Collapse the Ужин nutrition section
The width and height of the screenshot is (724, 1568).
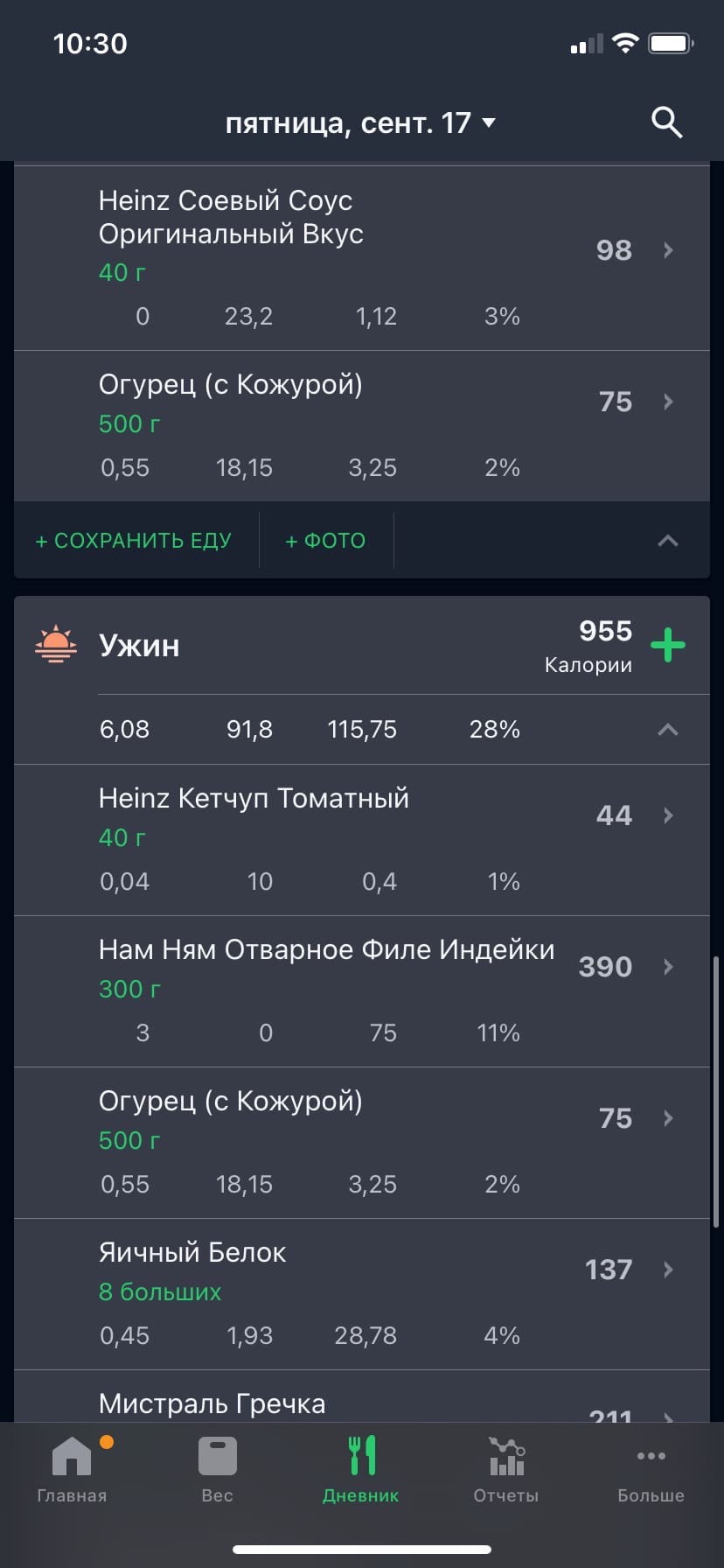[668, 729]
